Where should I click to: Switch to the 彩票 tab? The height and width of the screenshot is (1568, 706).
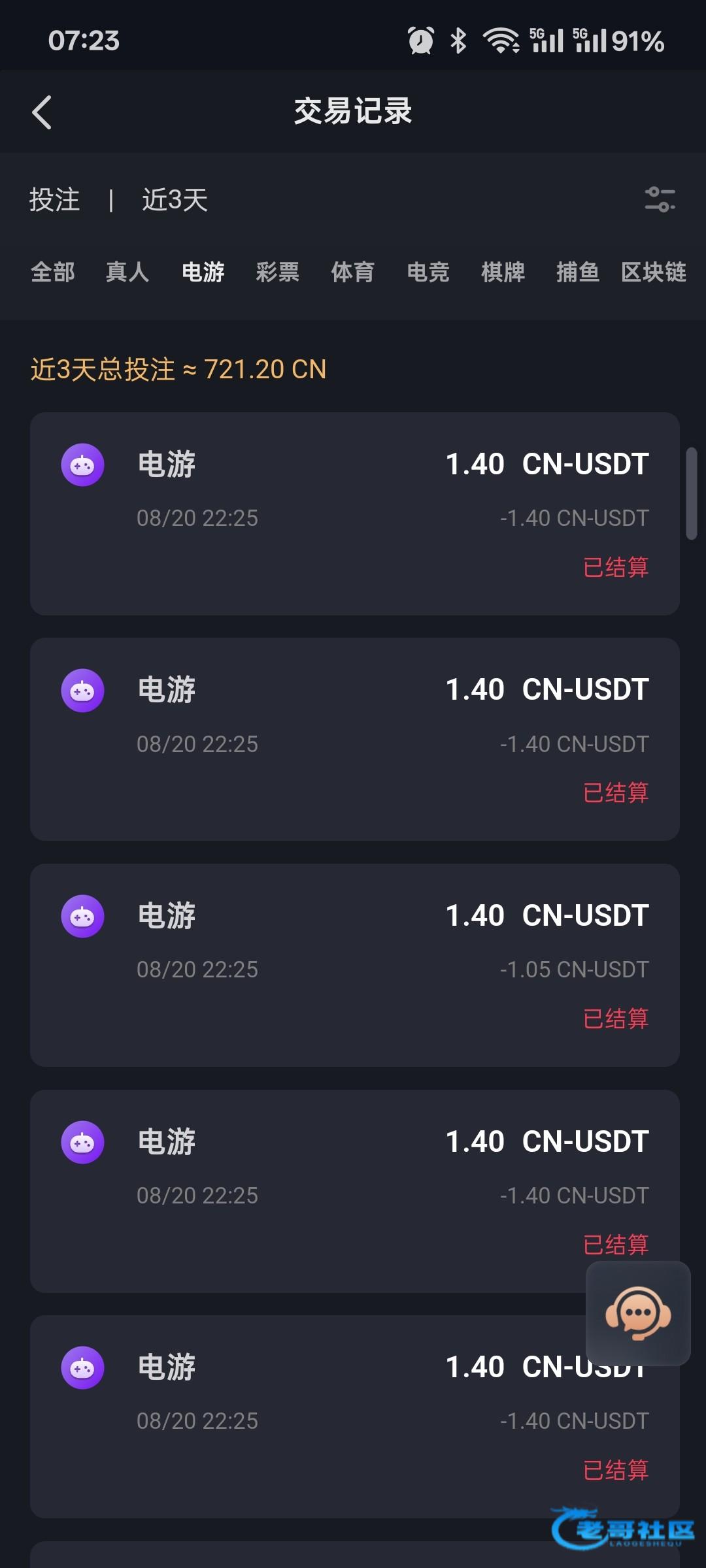pos(278,272)
